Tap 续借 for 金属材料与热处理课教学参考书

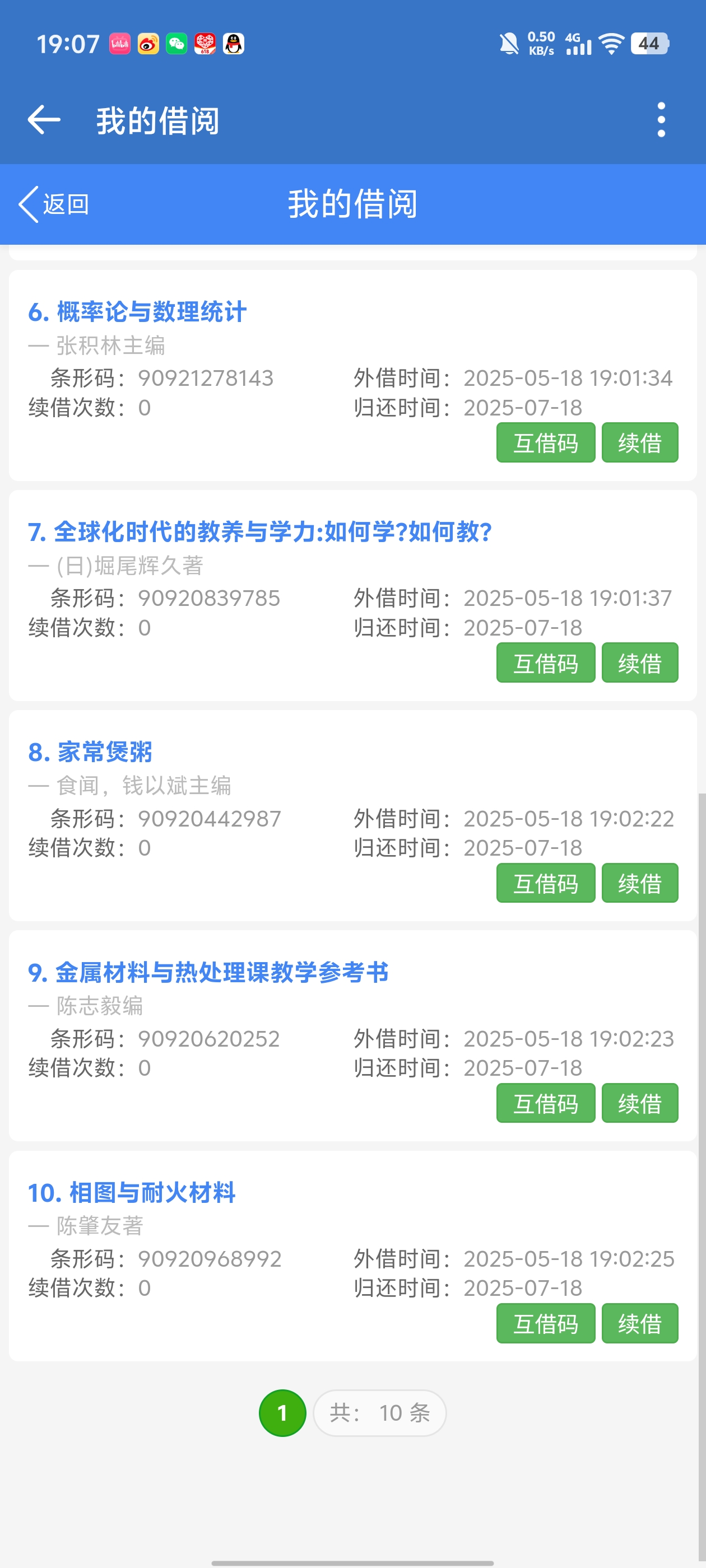click(640, 1103)
